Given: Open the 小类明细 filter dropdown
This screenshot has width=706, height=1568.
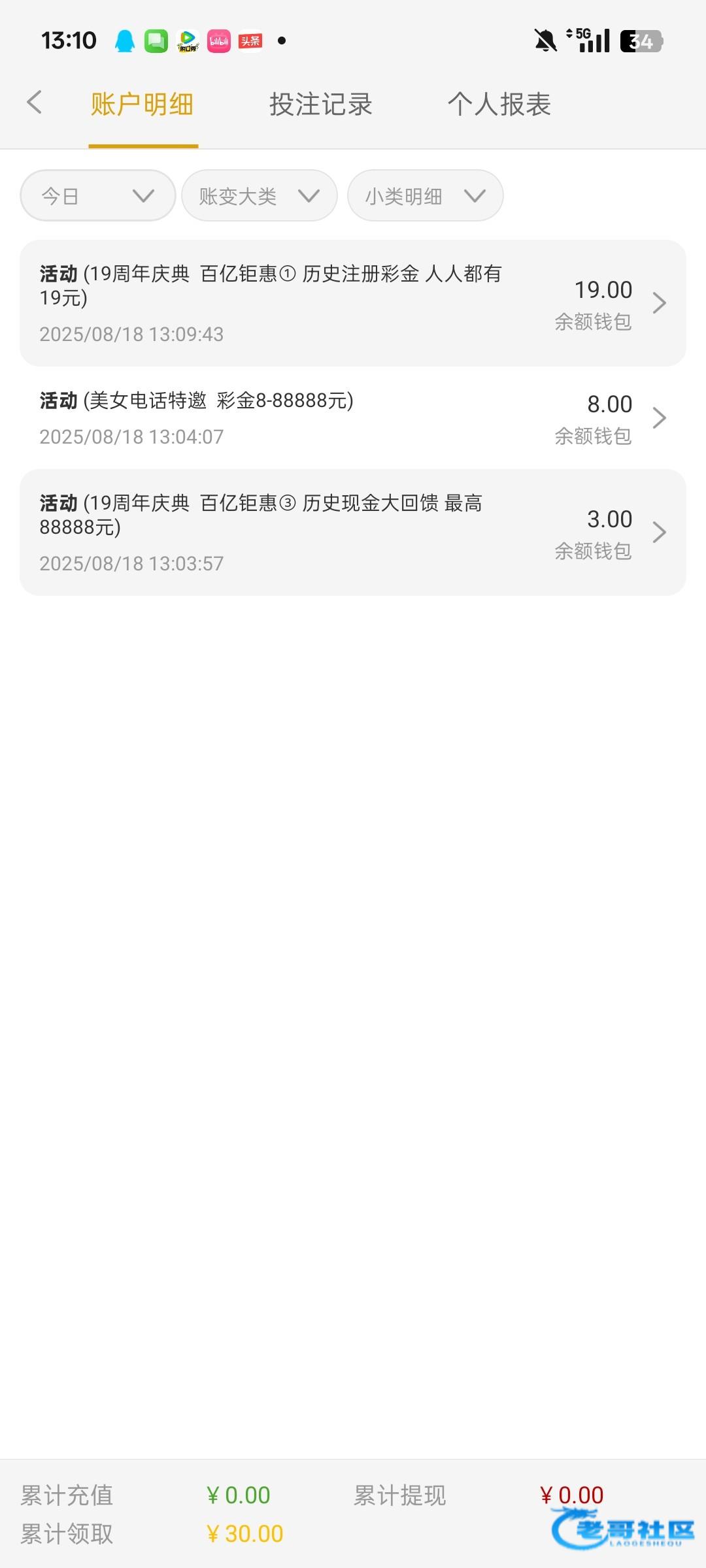Looking at the screenshot, I should tap(425, 195).
